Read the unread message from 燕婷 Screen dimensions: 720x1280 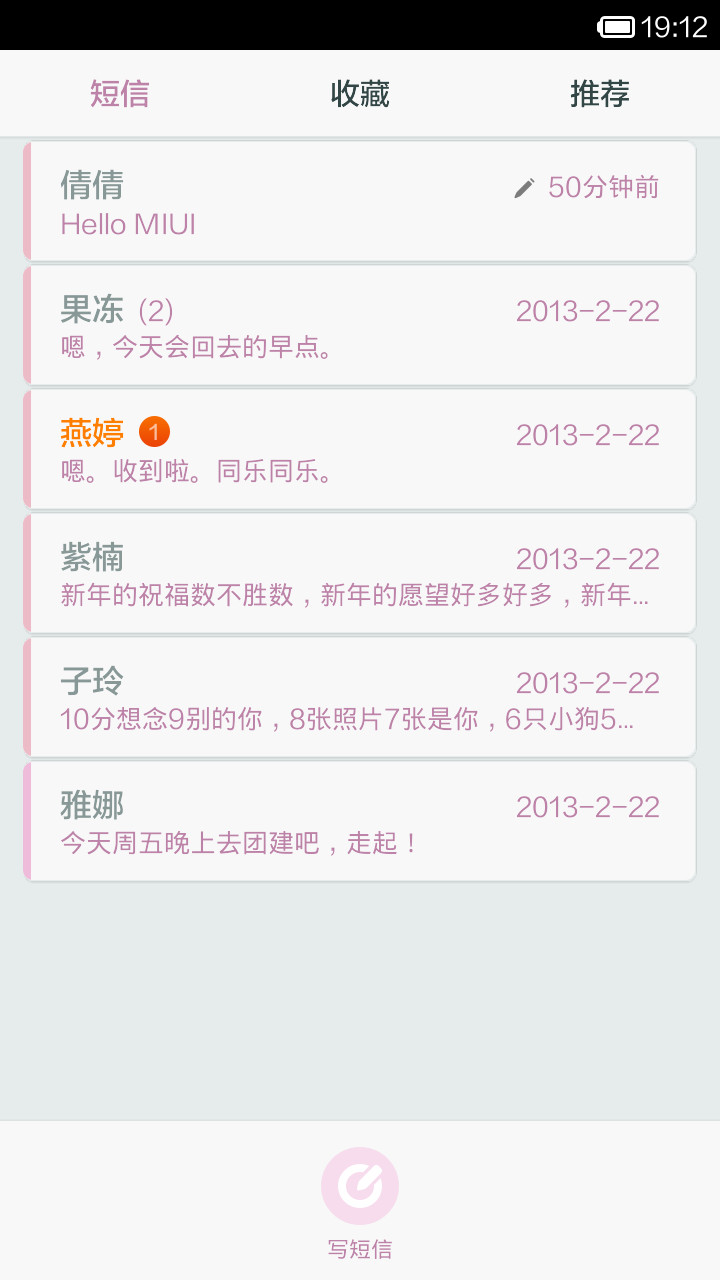coord(360,449)
